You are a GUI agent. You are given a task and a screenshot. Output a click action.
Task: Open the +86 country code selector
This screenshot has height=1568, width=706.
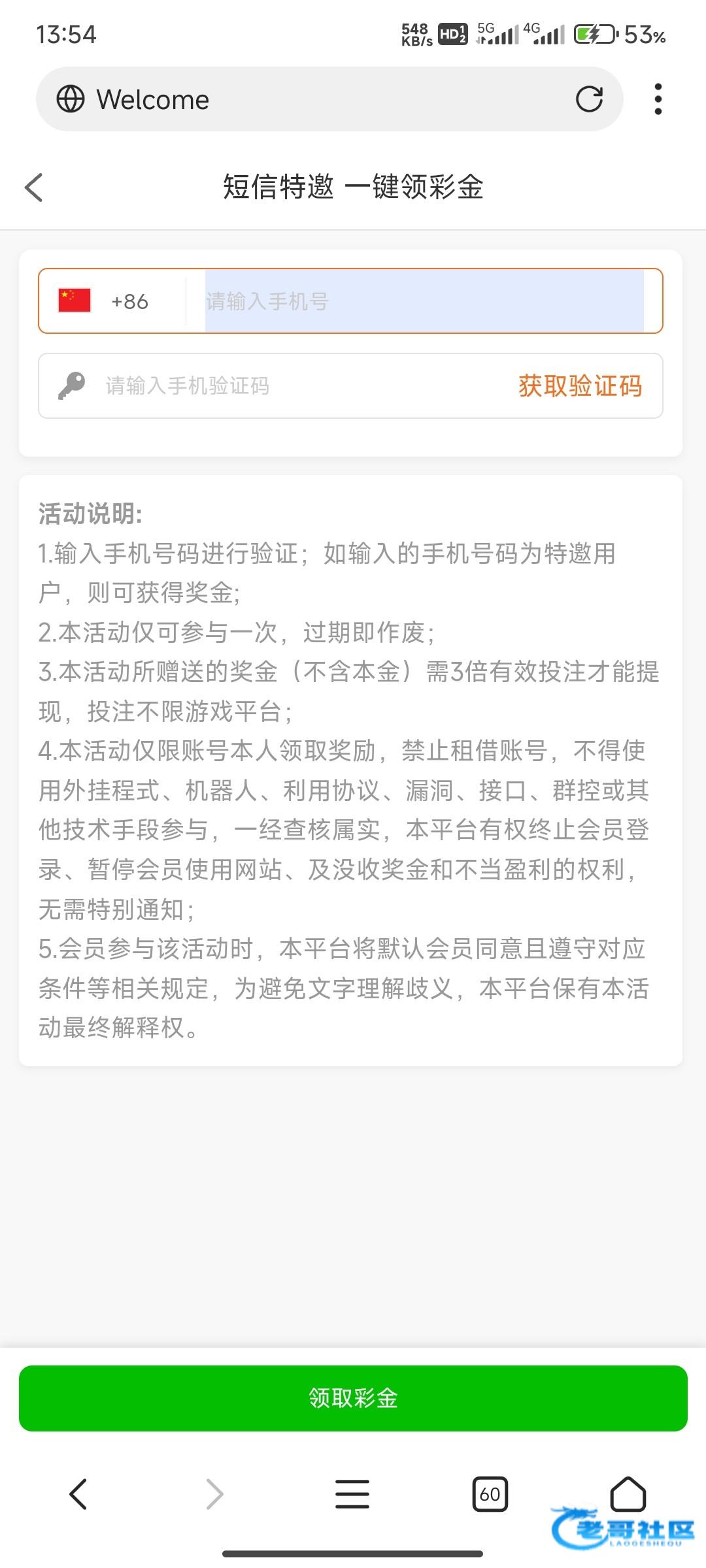tap(112, 301)
